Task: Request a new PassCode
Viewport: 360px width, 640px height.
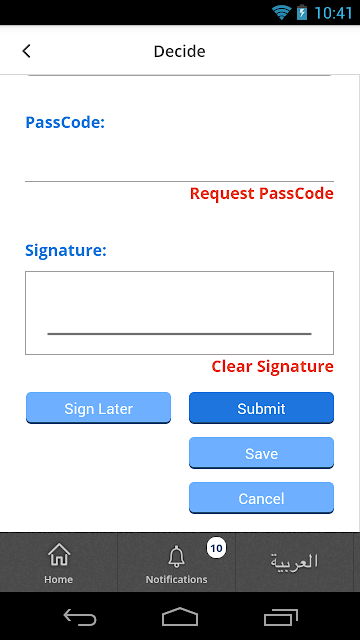Action: coord(262,193)
